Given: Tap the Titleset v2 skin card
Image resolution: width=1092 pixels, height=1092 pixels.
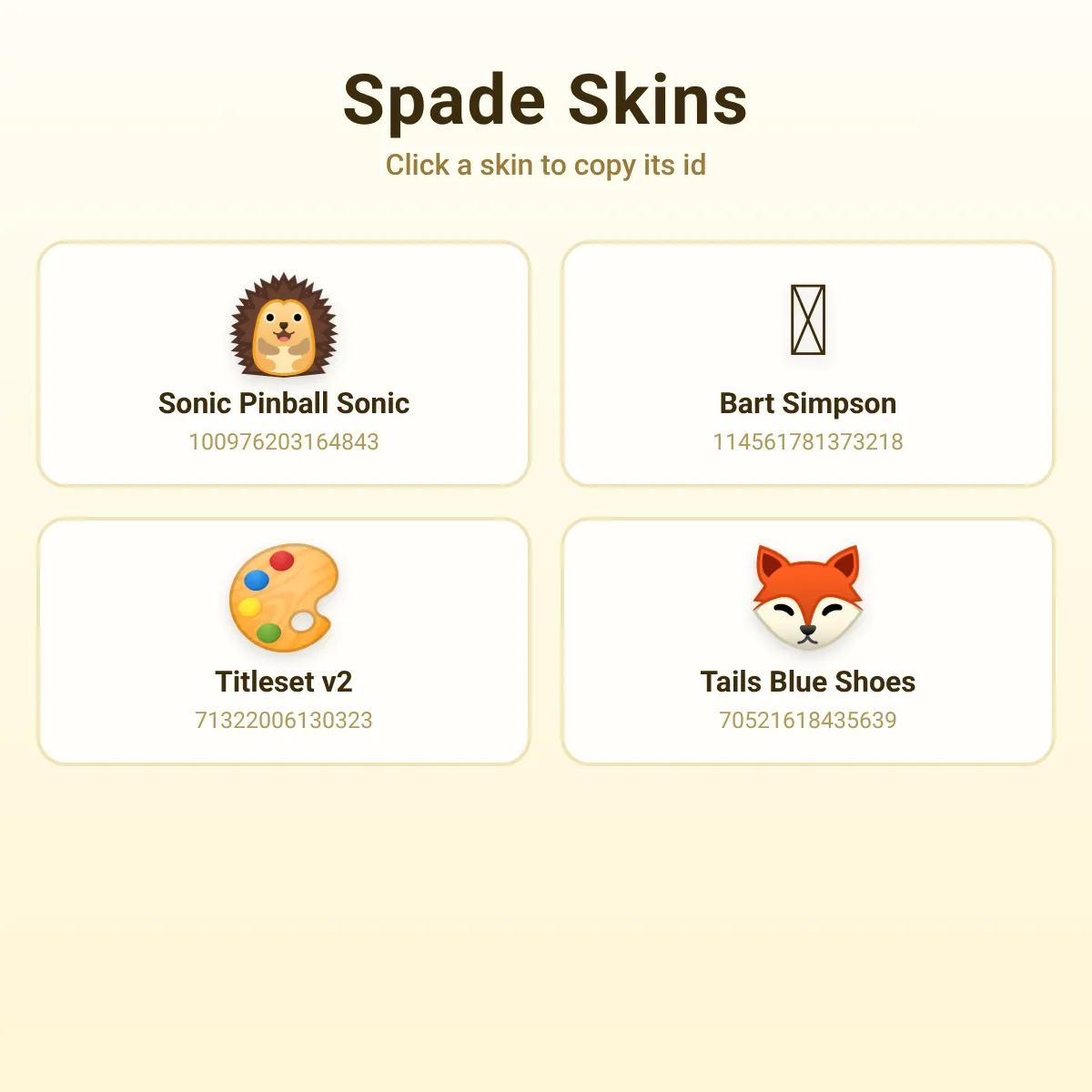Looking at the screenshot, I should 284,642.
